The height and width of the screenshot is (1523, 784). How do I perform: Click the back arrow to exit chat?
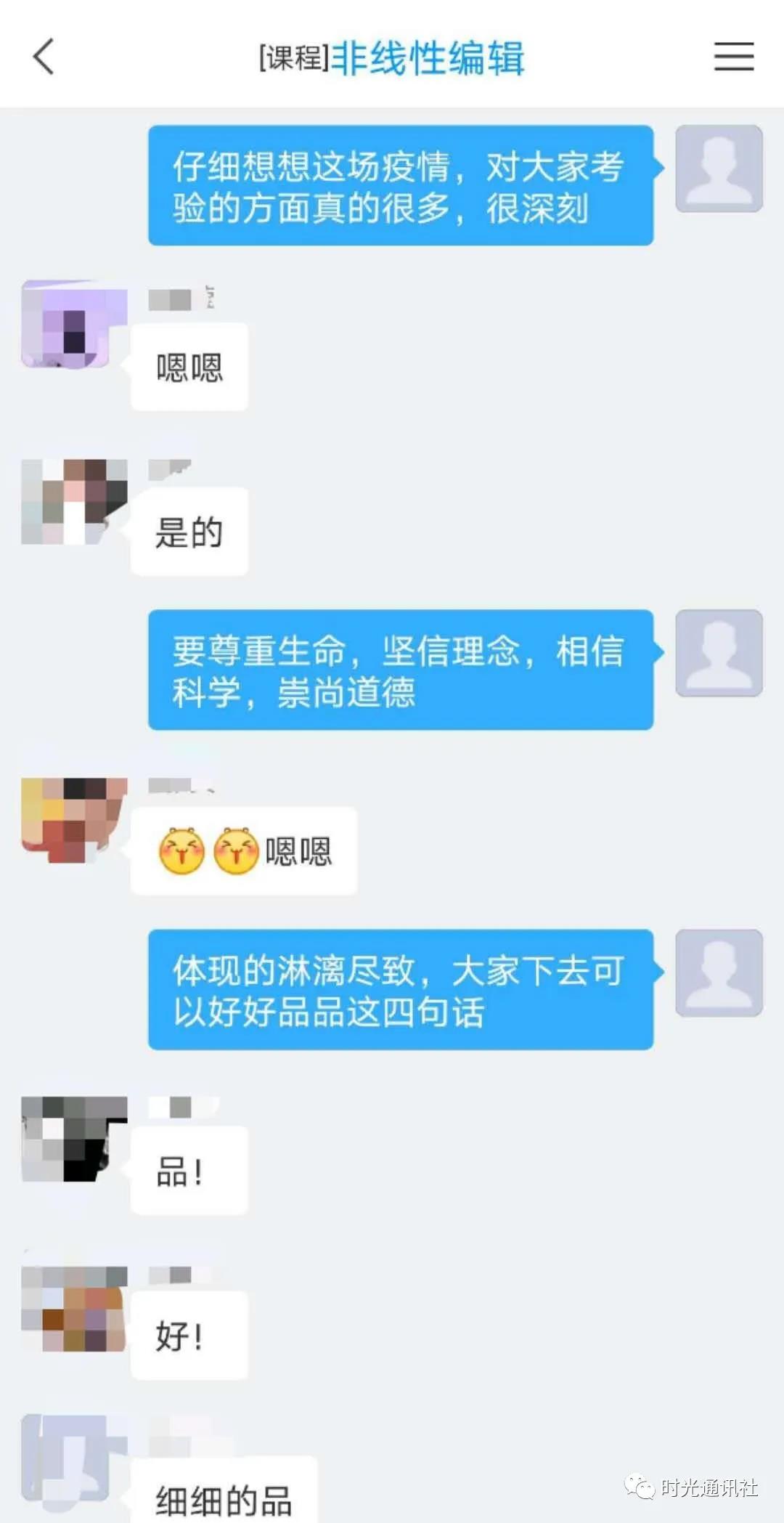point(44,58)
